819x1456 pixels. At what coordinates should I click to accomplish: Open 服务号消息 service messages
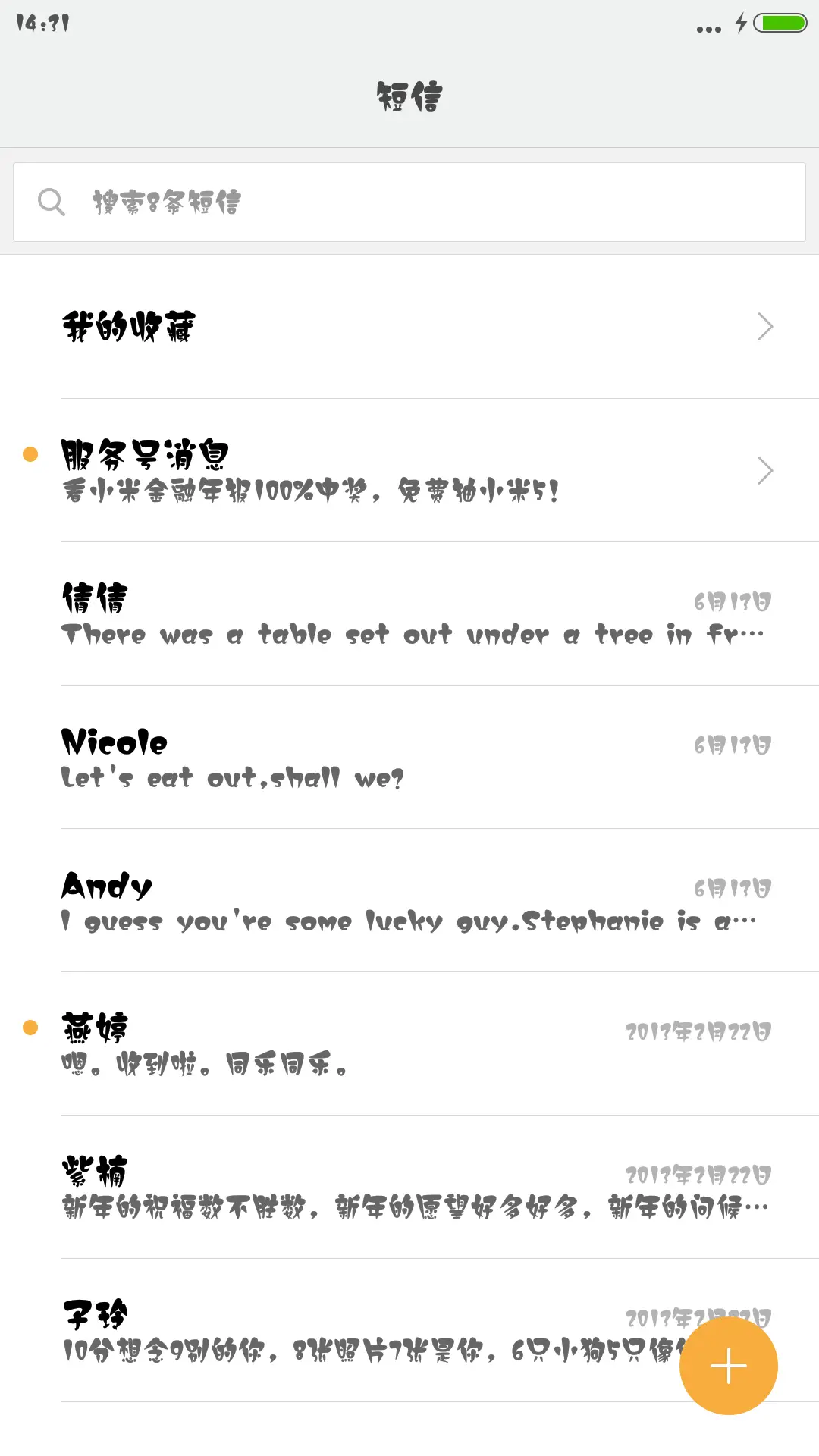[x=409, y=470]
